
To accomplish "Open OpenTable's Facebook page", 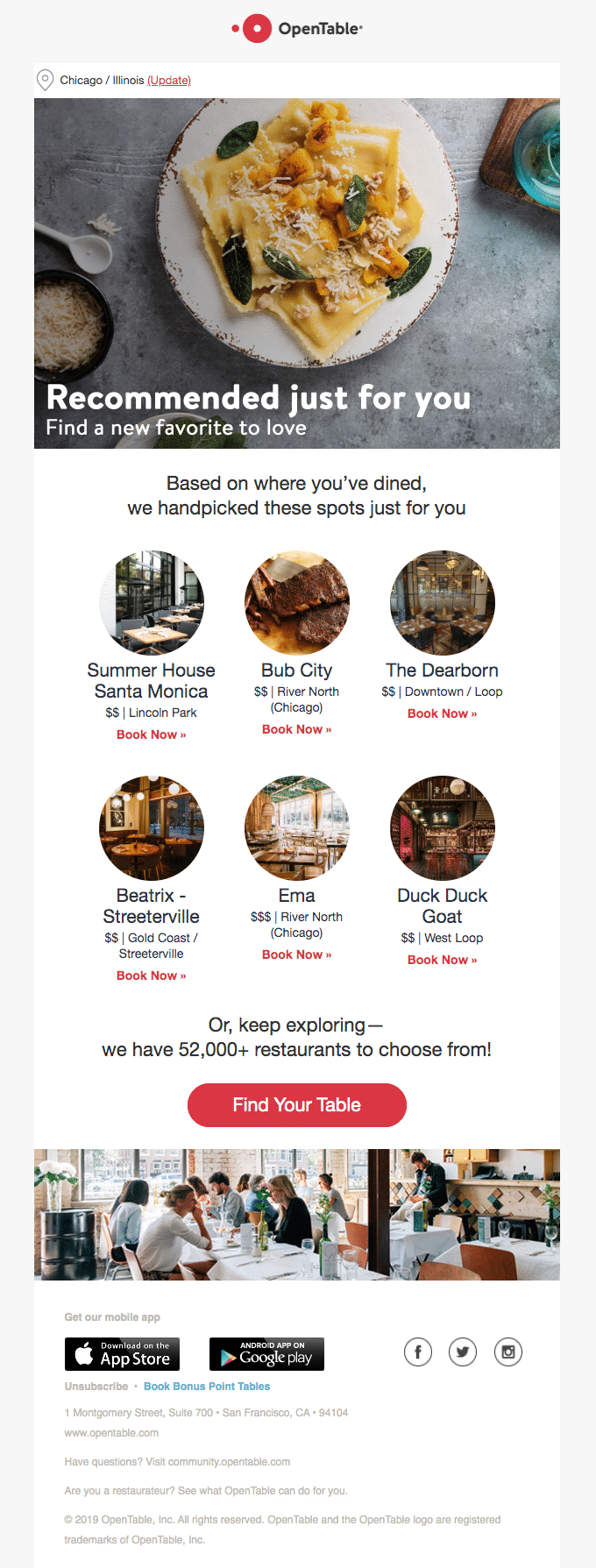I will click(418, 1352).
